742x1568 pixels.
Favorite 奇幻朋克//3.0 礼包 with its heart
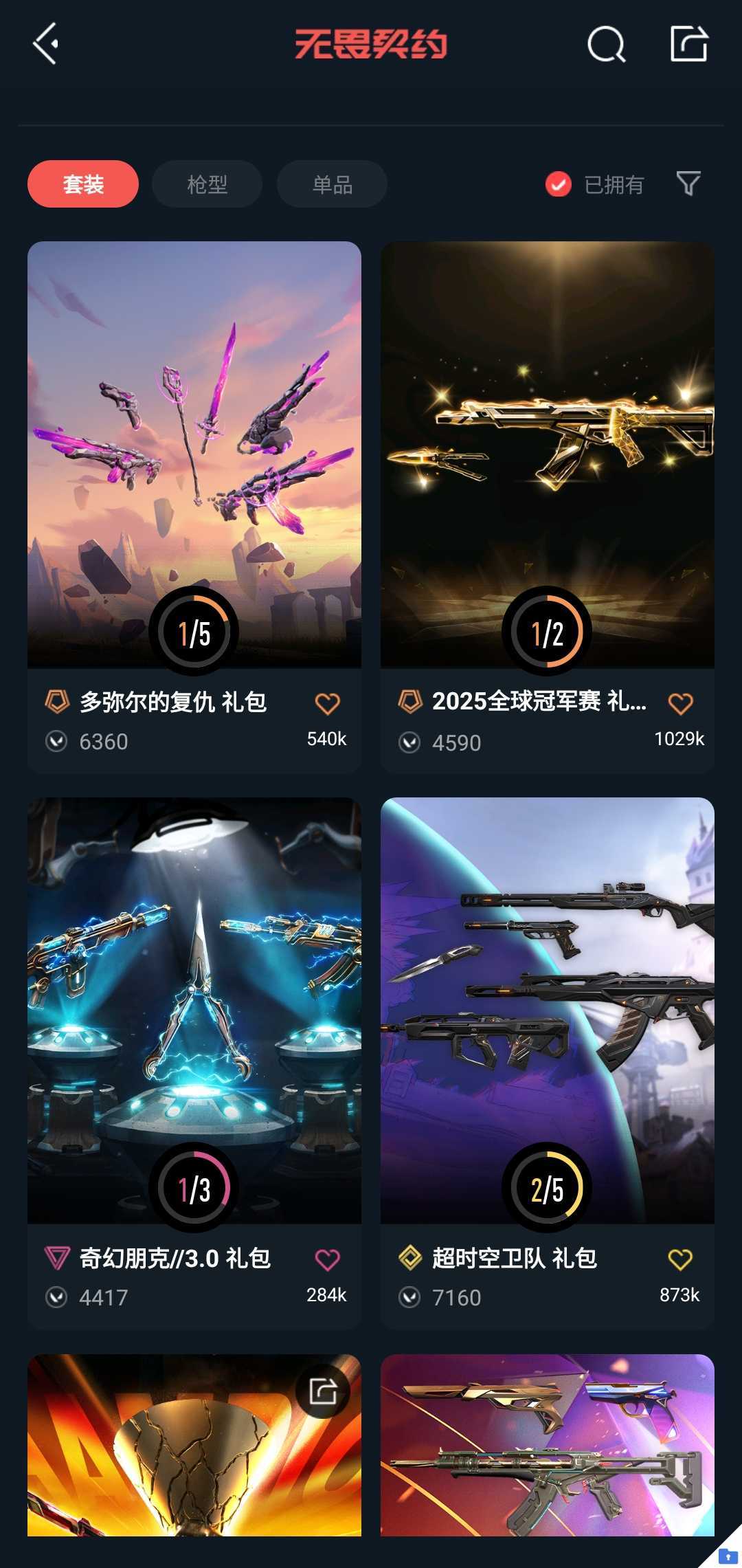(328, 1259)
